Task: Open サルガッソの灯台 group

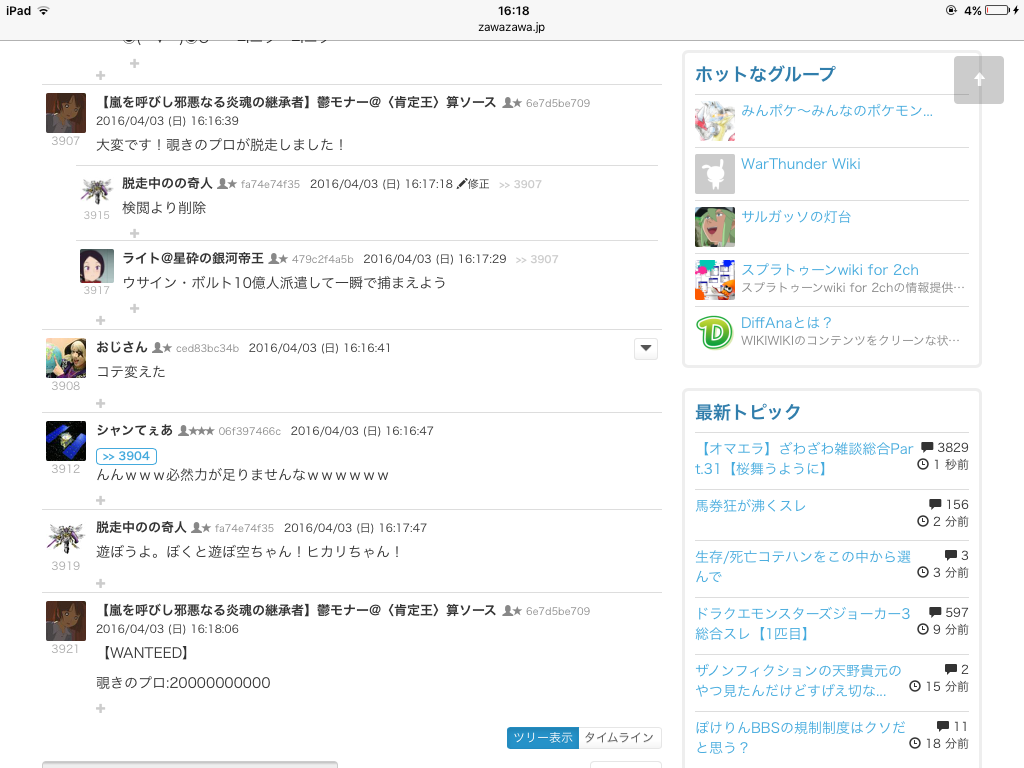Action: (796, 217)
